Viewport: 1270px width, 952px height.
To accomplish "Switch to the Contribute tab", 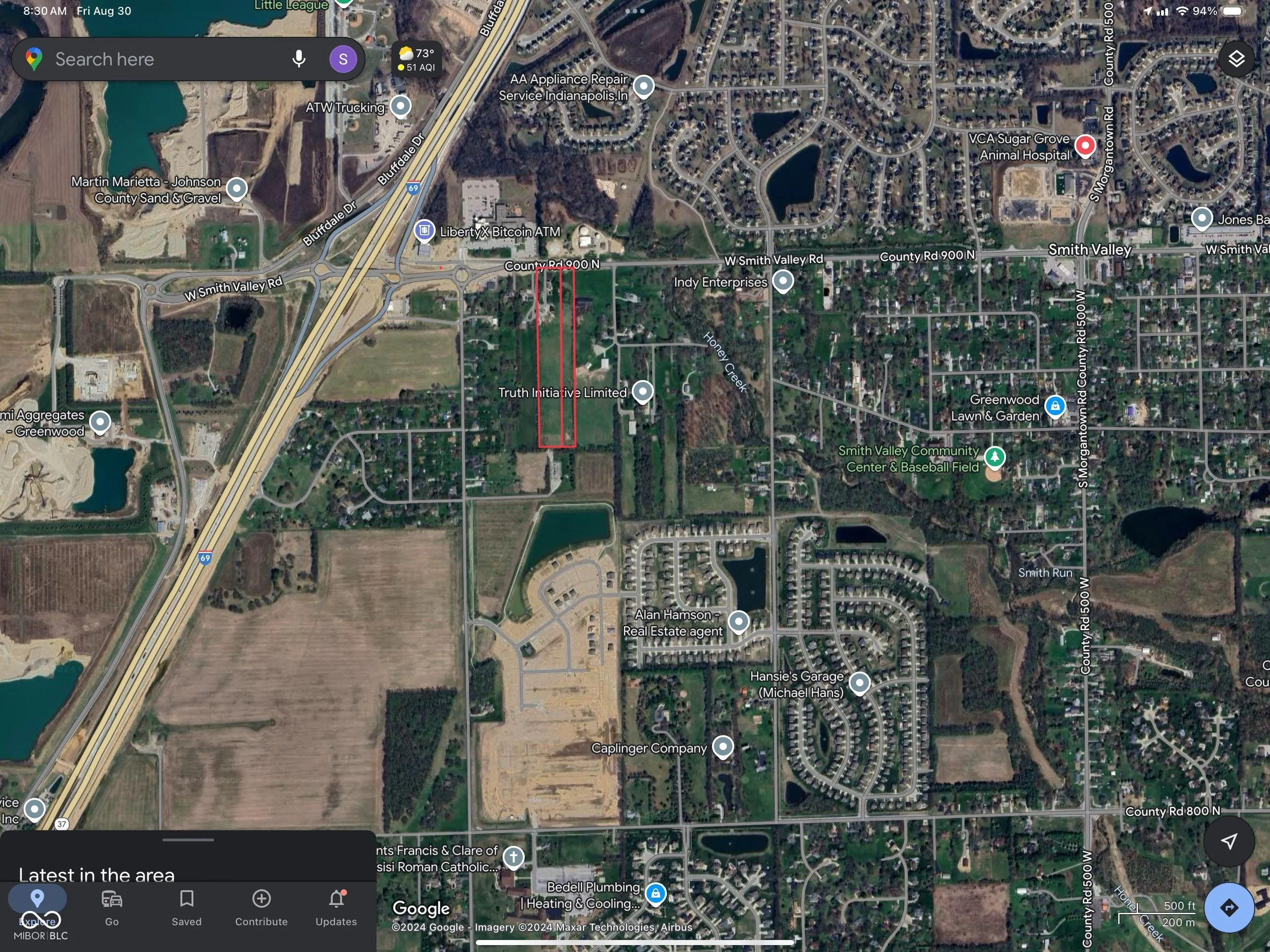I will point(261,908).
